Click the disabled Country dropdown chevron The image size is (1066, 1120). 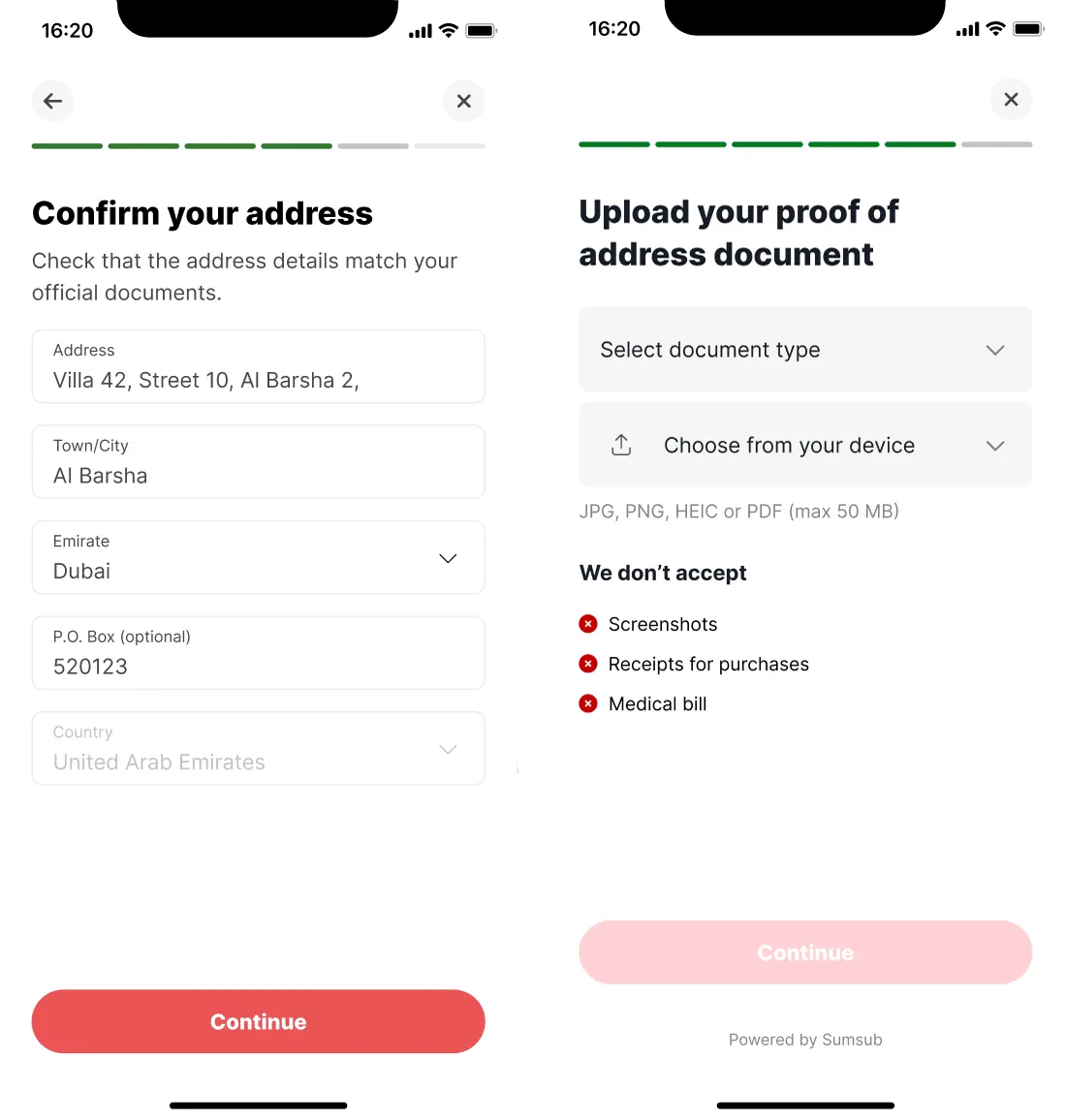point(448,749)
